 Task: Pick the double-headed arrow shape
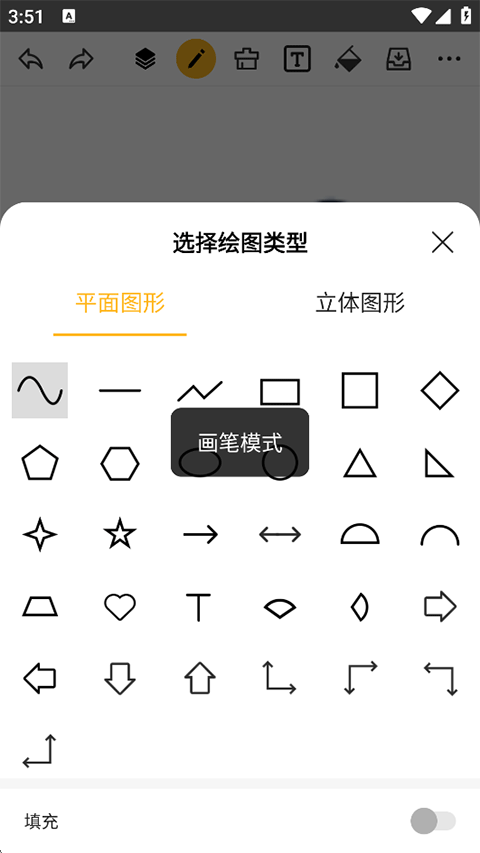point(280,535)
